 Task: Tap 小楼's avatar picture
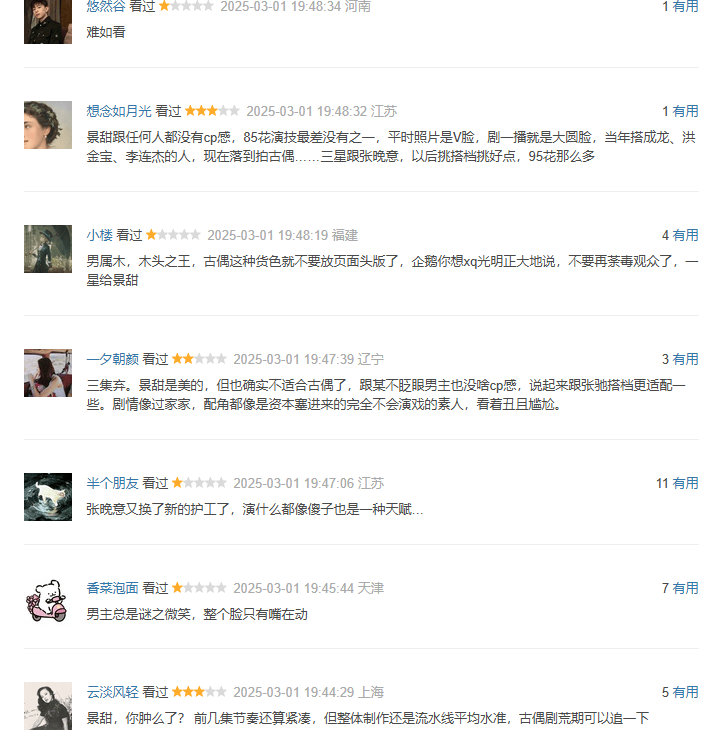[x=48, y=249]
